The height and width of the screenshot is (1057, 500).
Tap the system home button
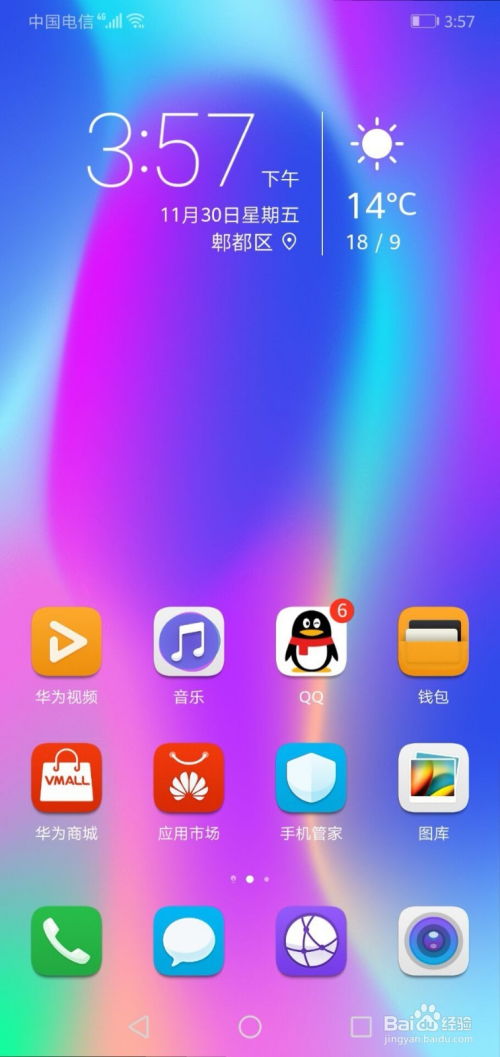click(x=250, y=1027)
